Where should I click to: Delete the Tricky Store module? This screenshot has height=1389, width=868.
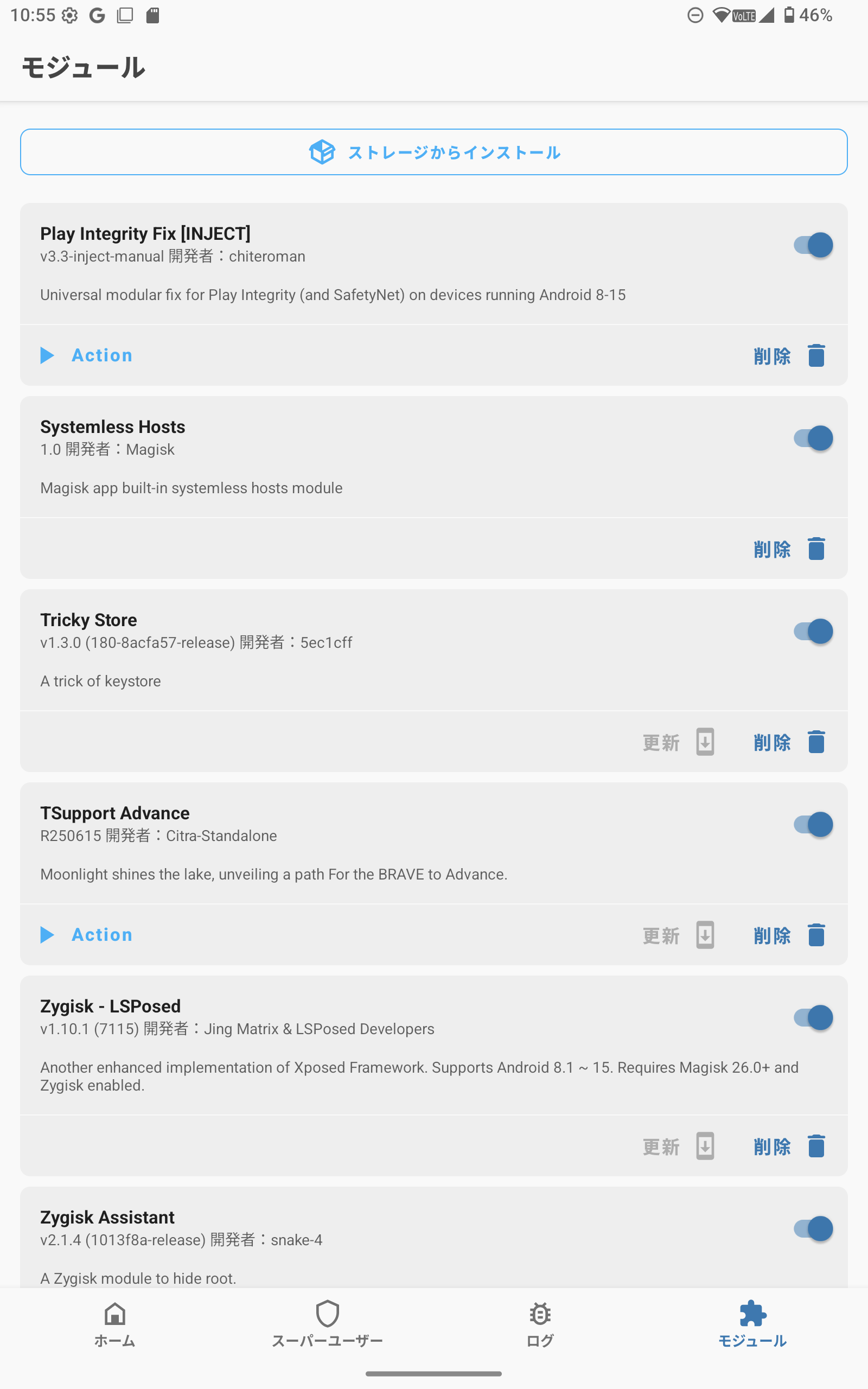[x=789, y=742]
